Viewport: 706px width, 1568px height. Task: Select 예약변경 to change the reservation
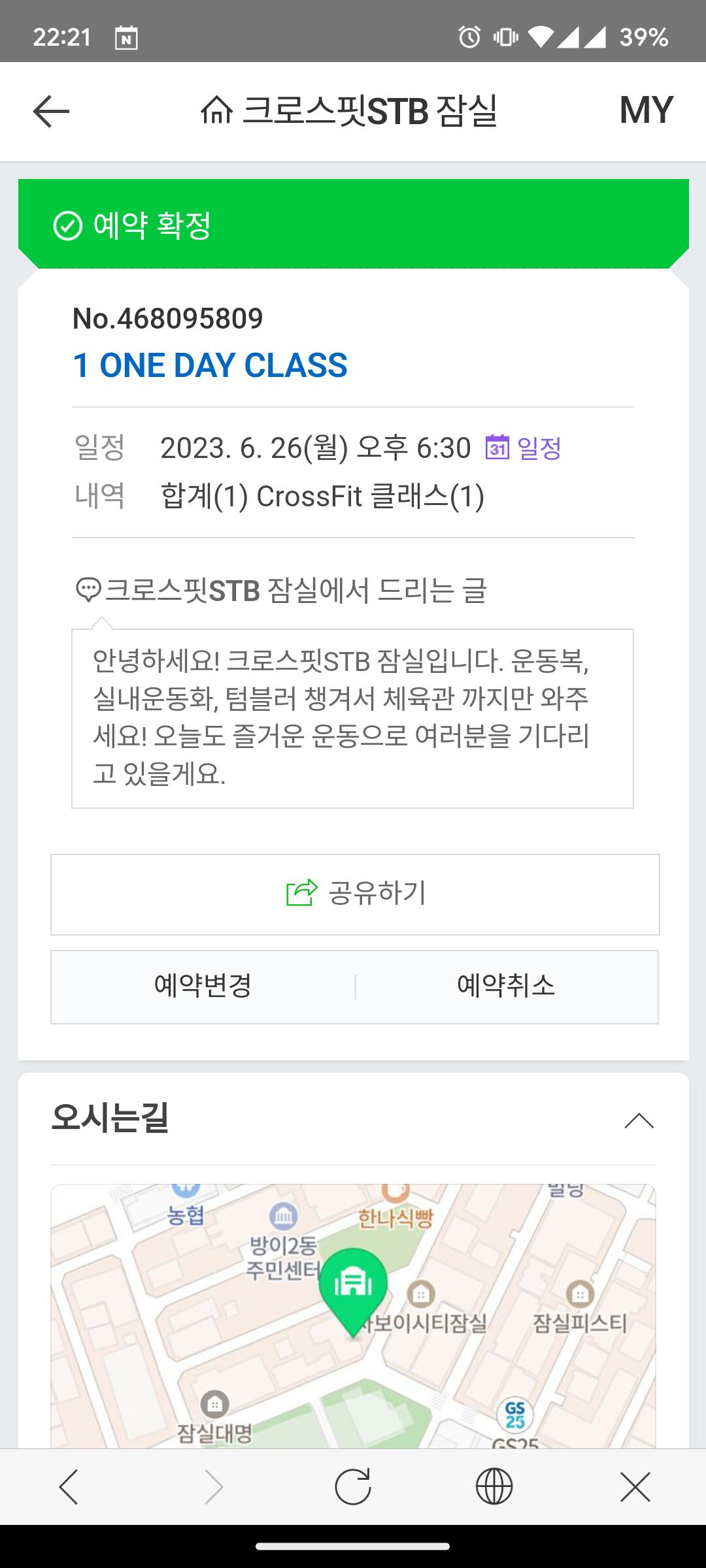[203, 987]
